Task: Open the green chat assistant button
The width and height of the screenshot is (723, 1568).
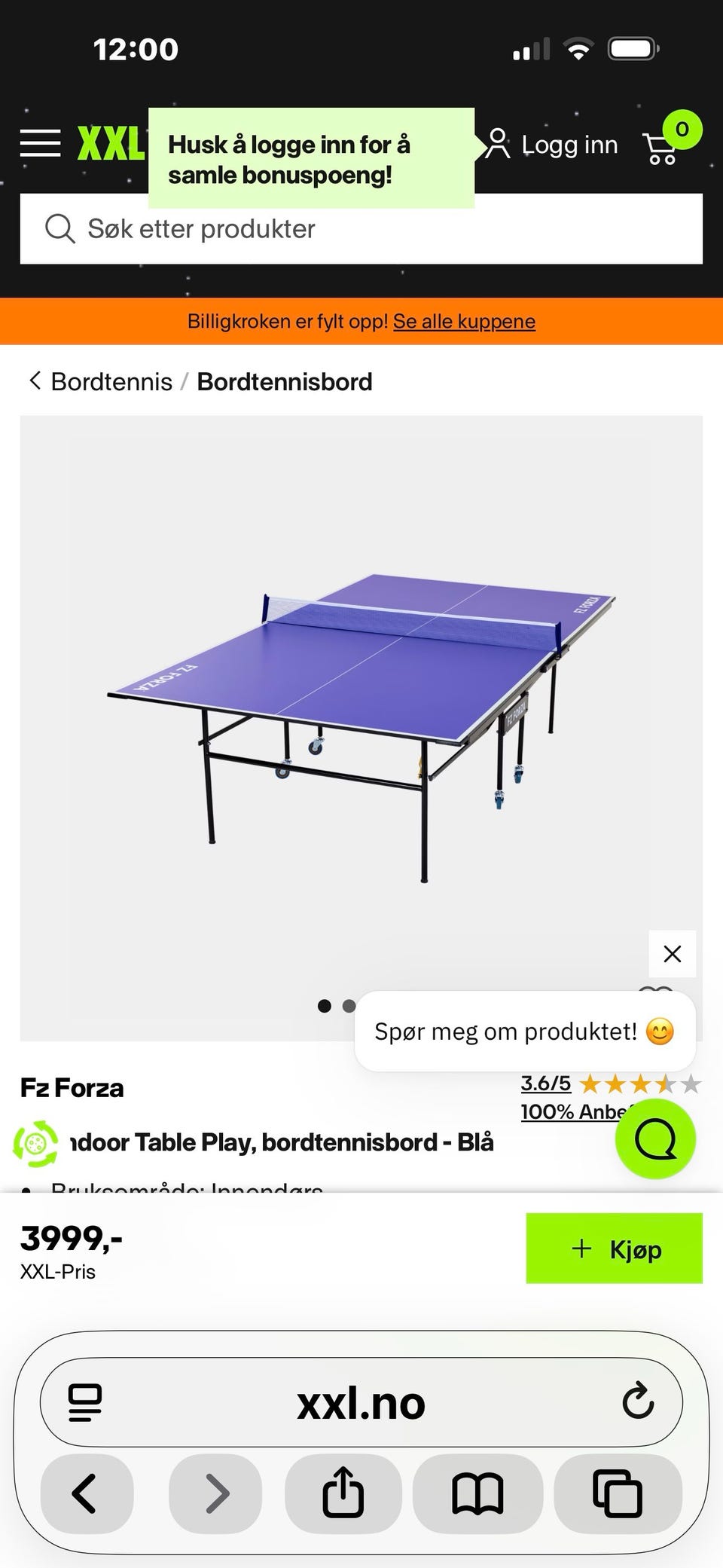Action: tap(655, 1139)
